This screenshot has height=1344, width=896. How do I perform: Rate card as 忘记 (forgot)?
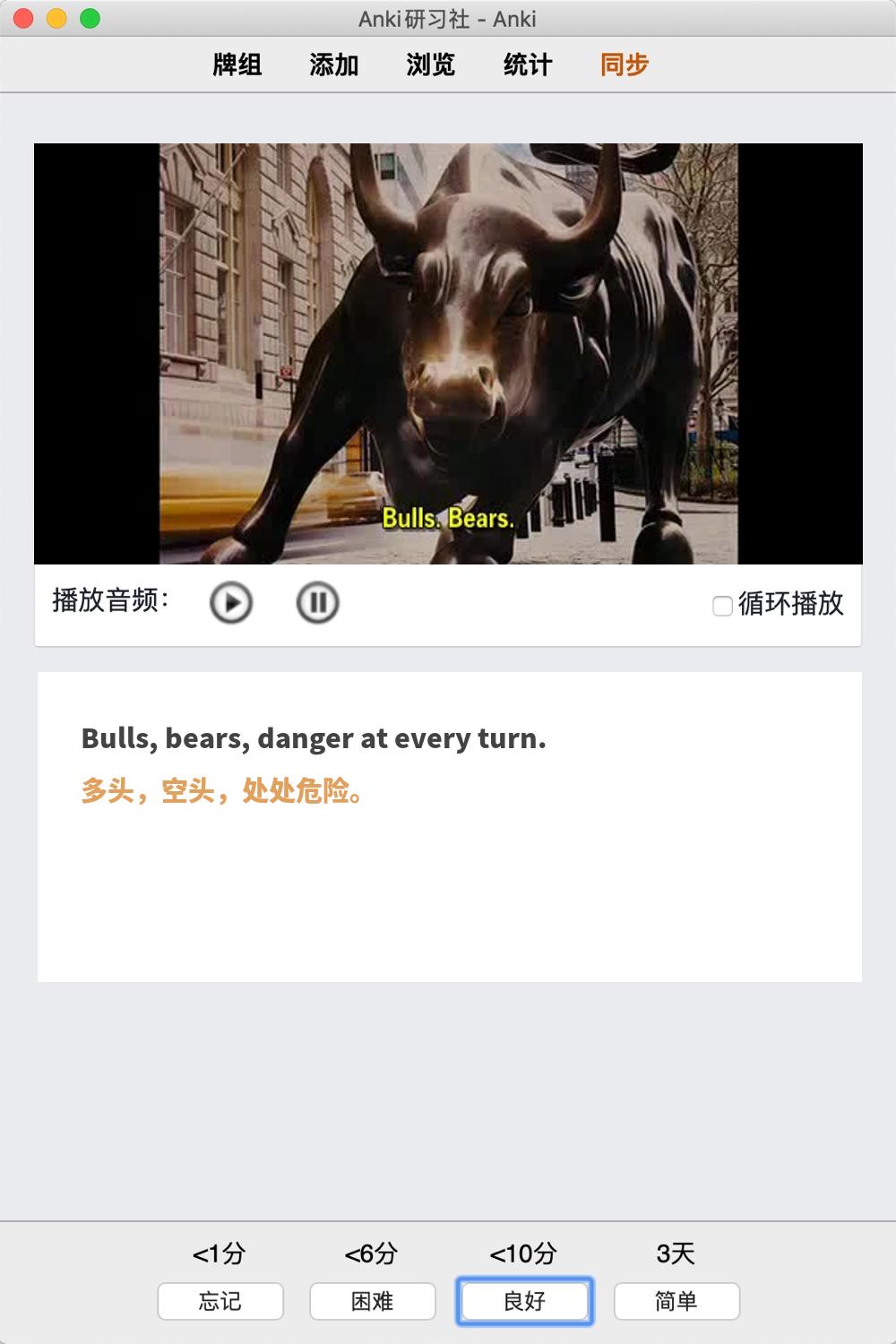point(220,1301)
